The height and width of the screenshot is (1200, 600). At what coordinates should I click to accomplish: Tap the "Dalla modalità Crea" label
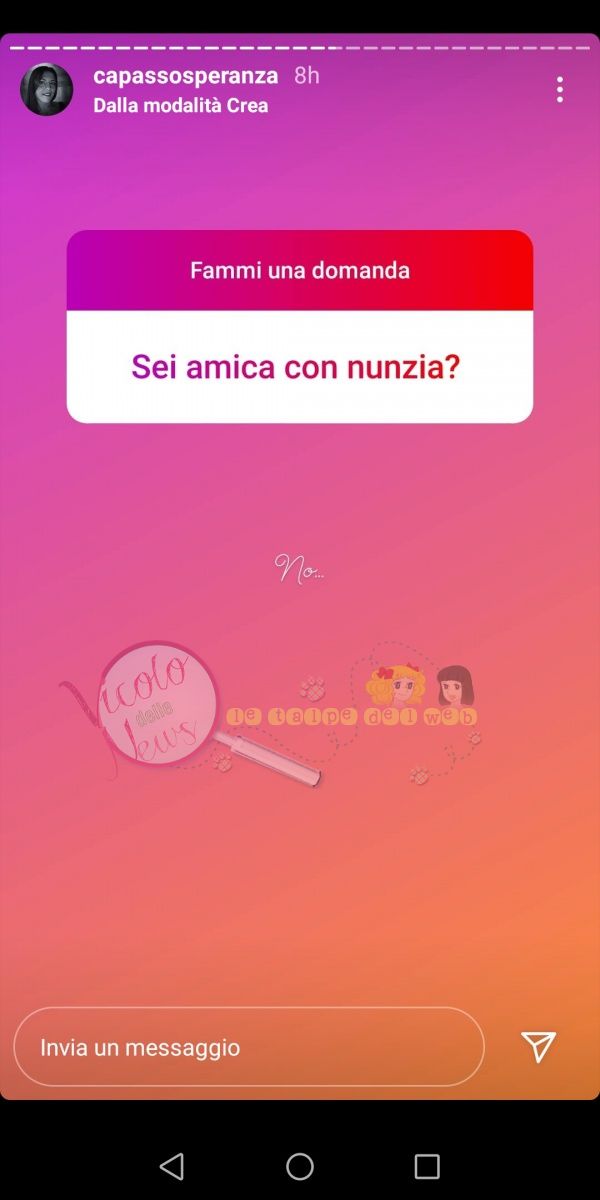point(180,106)
